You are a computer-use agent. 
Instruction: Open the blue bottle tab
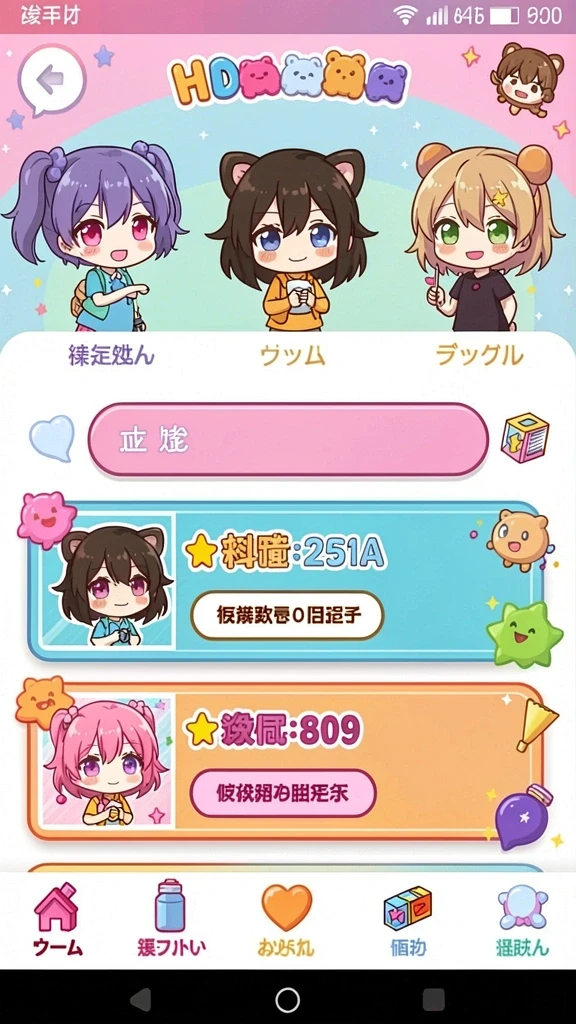point(171,920)
